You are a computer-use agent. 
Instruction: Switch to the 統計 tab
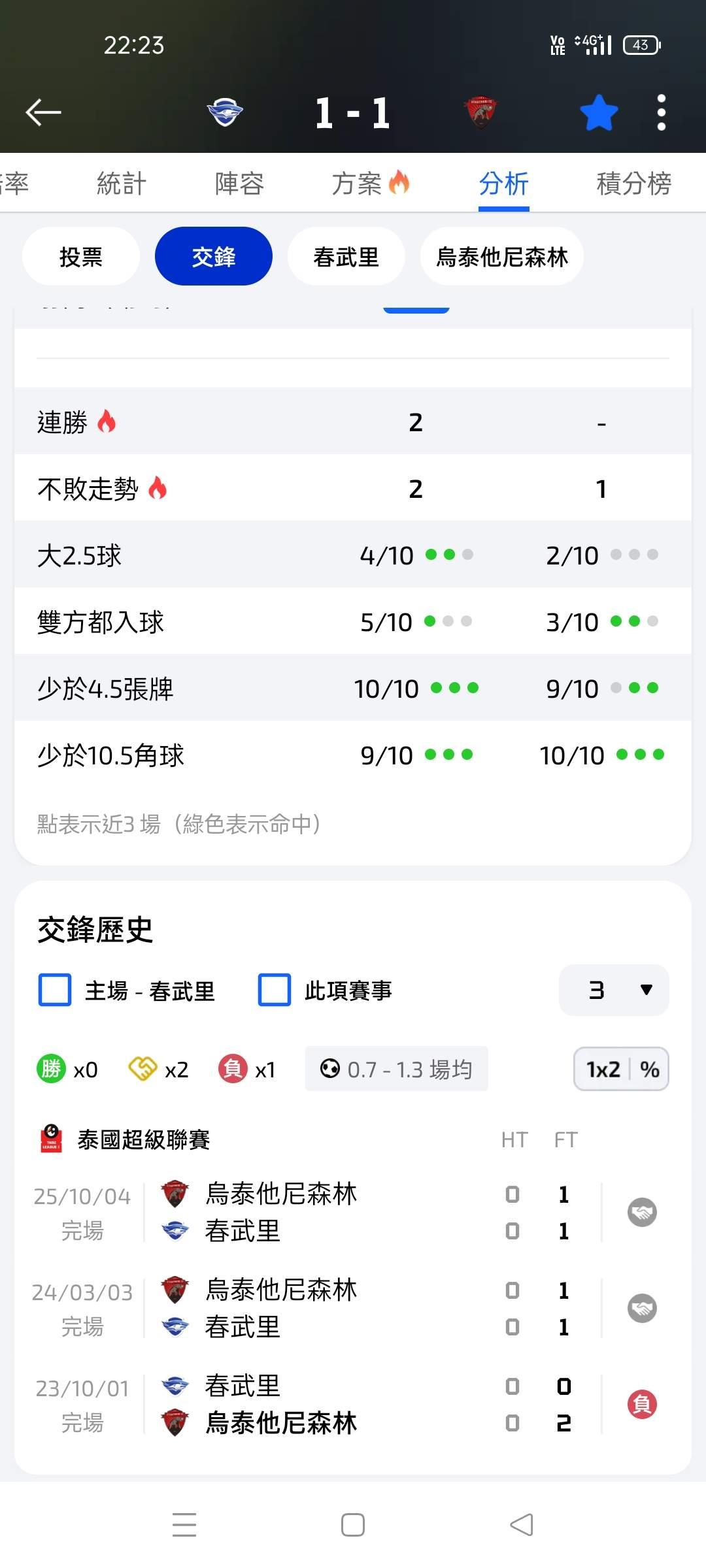[x=122, y=184]
